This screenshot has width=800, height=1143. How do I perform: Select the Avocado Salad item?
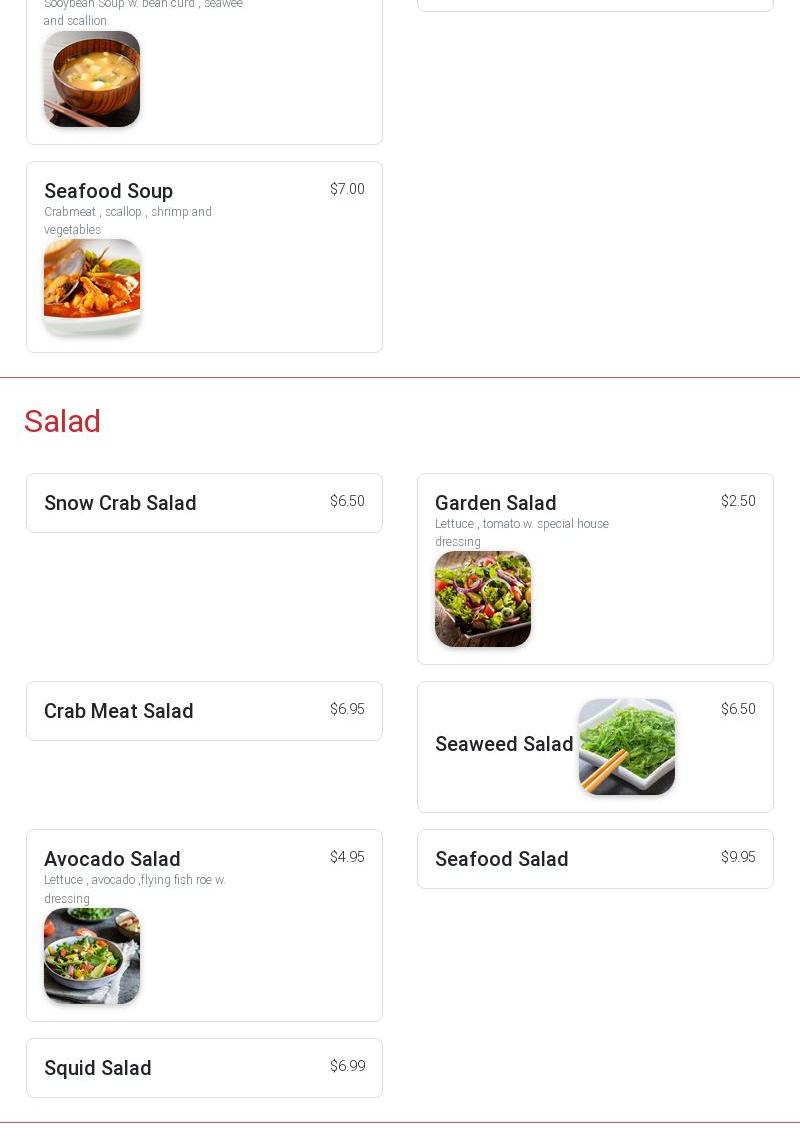point(204,925)
